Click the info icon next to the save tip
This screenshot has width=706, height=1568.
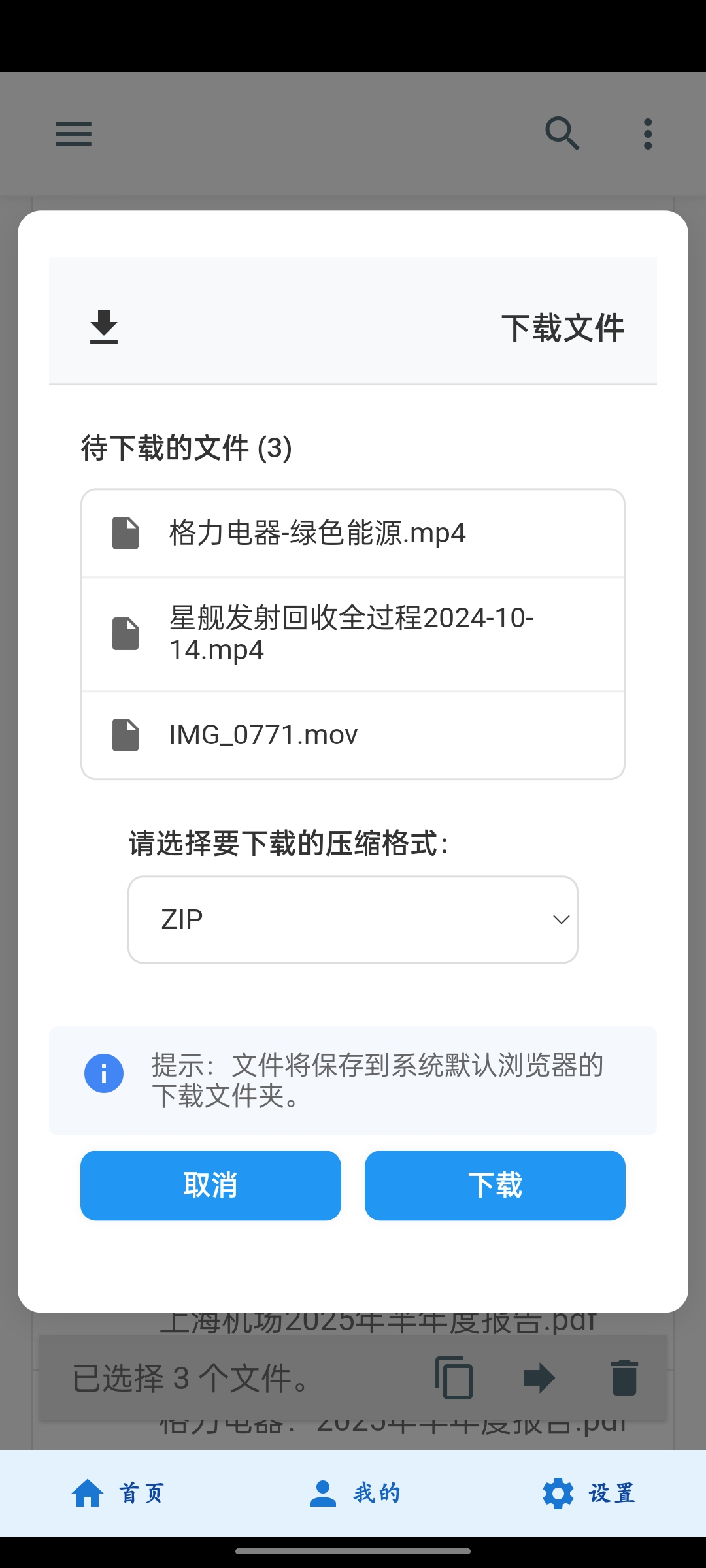click(103, 1073)
